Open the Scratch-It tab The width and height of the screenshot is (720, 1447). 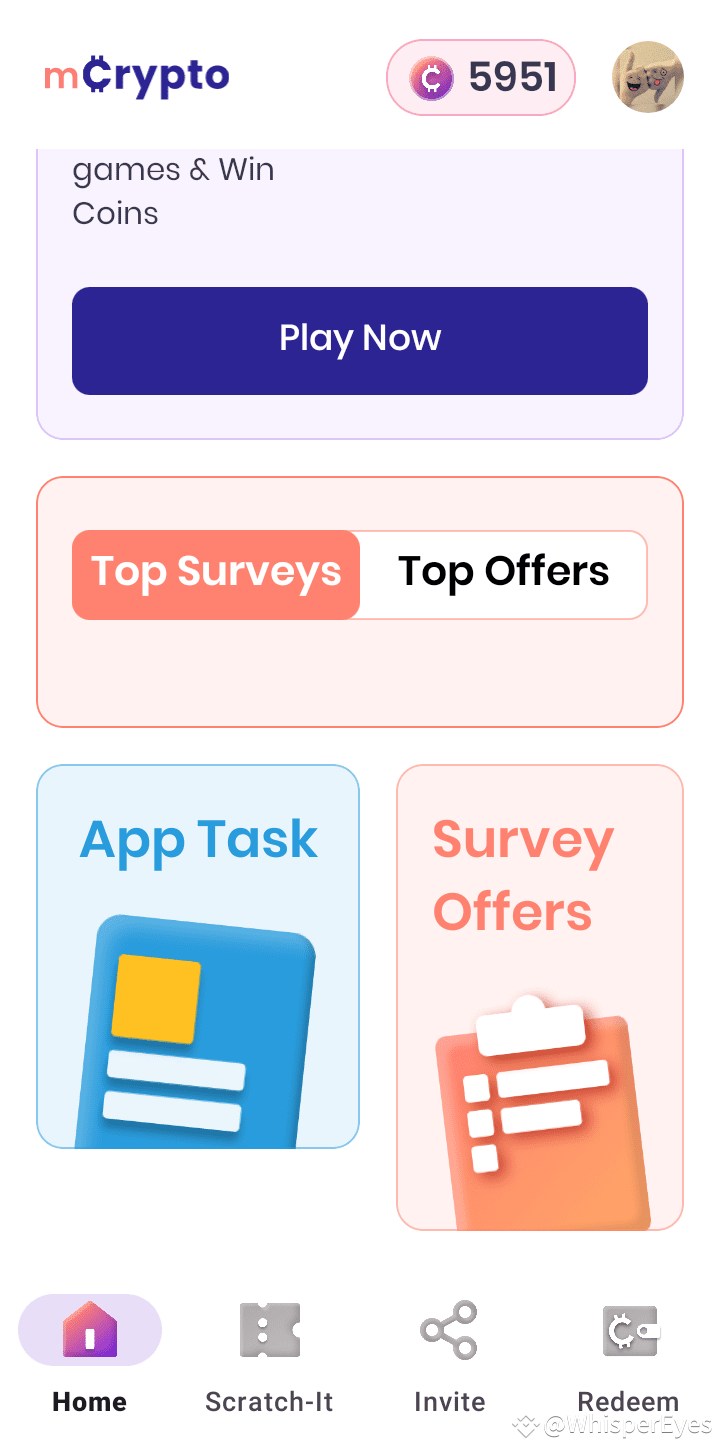point(269,1356)
